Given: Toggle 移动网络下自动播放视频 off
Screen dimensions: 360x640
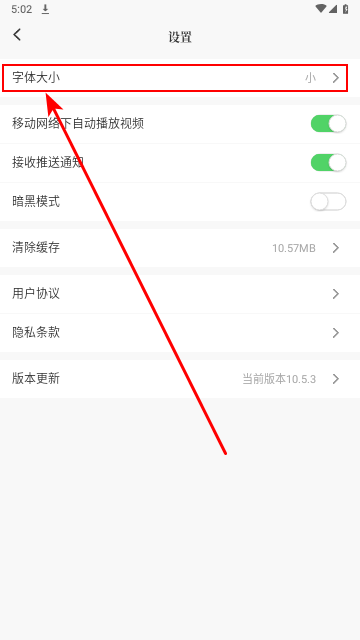Looking at the screenshot, I should 328,124.
